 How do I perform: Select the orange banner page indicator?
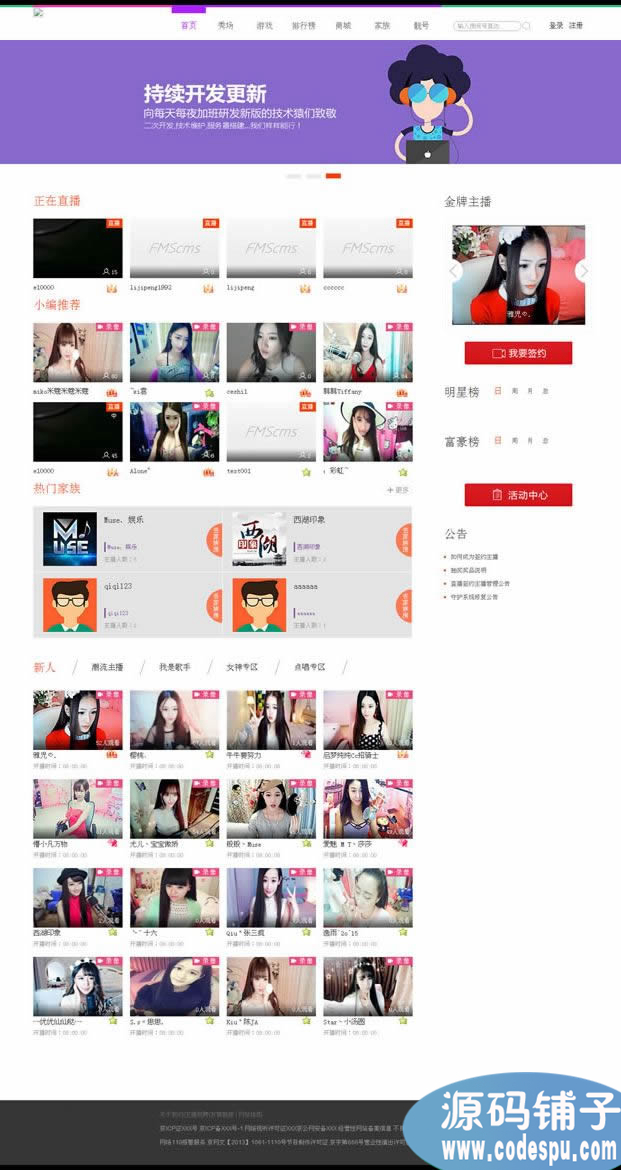click(x=333, y=176)
